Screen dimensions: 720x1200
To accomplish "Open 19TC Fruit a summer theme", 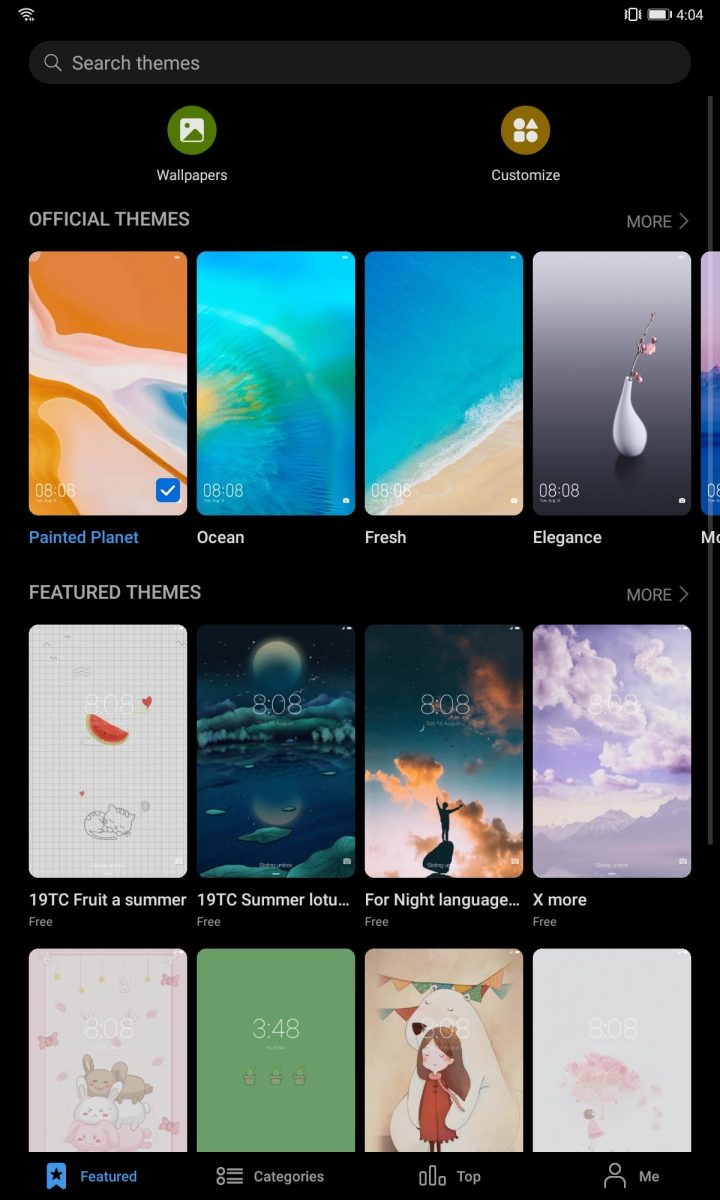I will (x=108, y=751).
